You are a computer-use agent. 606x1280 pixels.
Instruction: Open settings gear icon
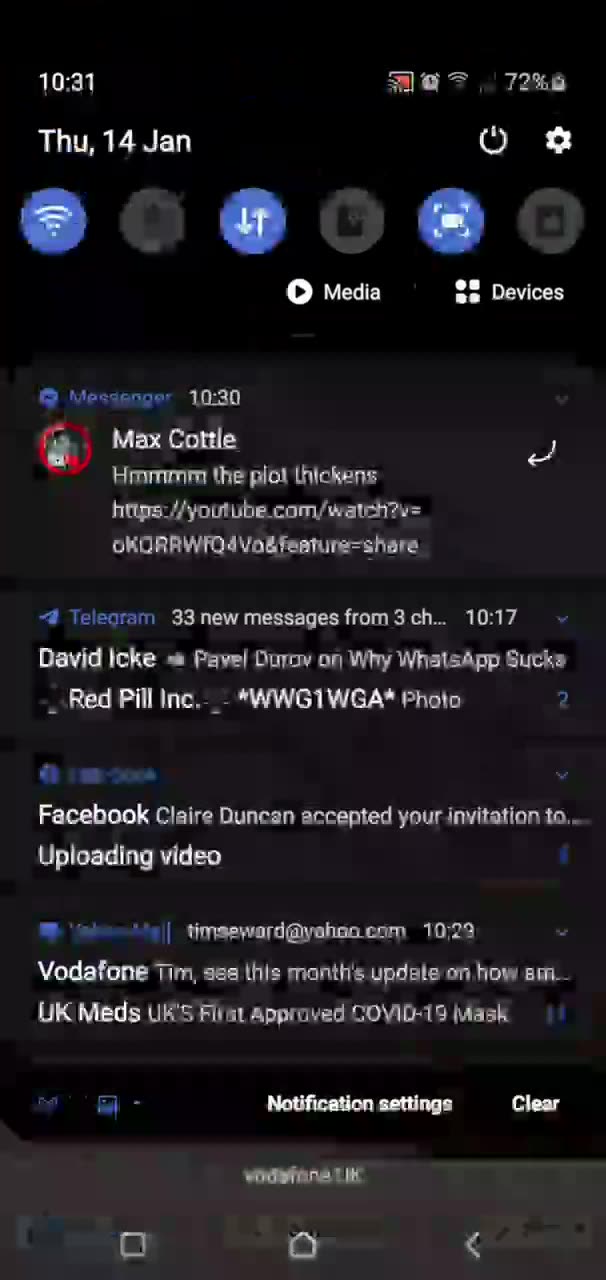coord(558,141)
